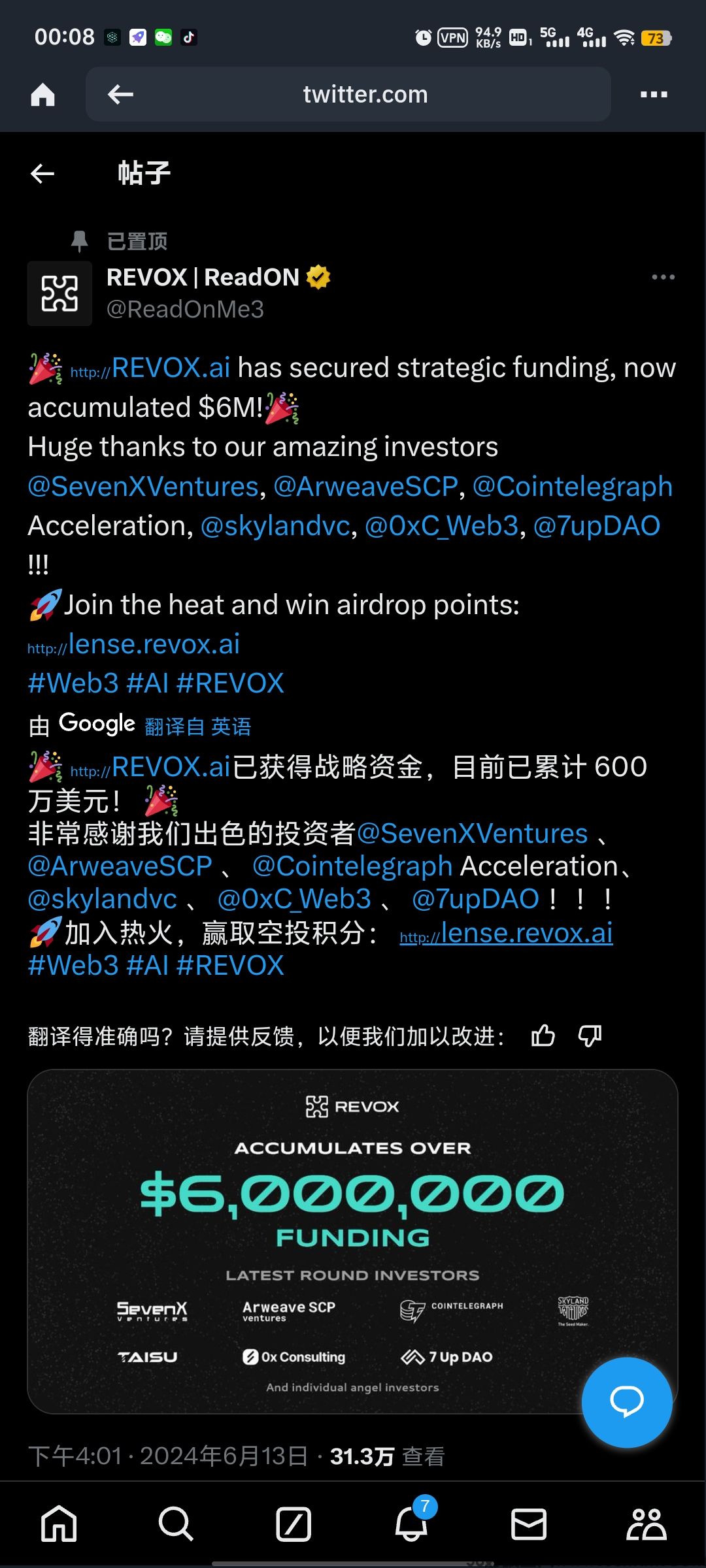
Task: Tap the blue floating reply button
Action: pos(626,1402)
